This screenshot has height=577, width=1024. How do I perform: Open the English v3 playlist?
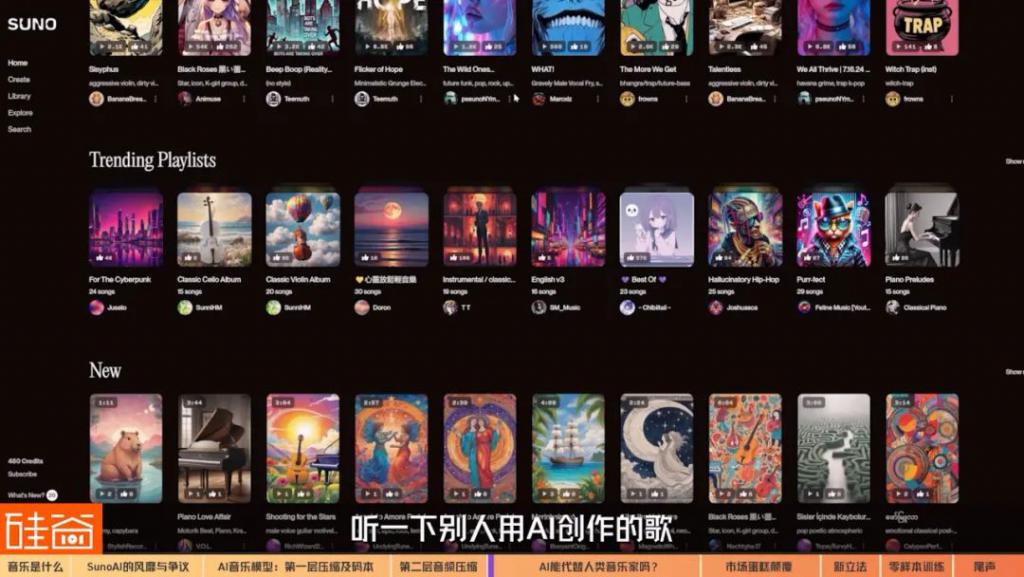(x=567, y=229)
